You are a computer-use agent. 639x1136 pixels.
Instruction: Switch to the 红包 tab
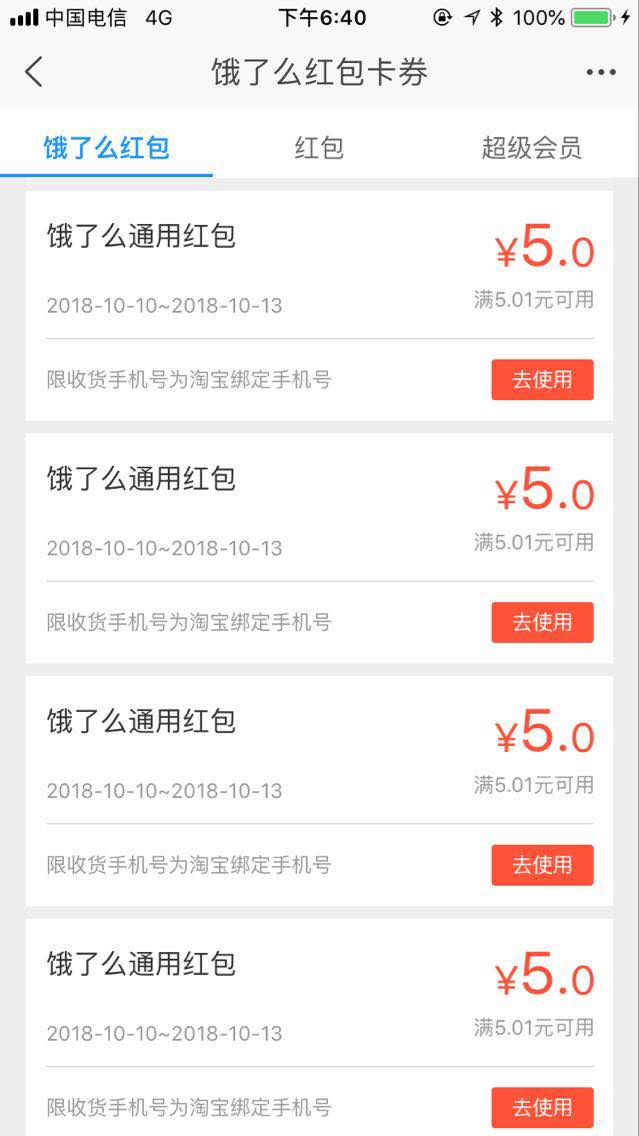pos(319,148)
